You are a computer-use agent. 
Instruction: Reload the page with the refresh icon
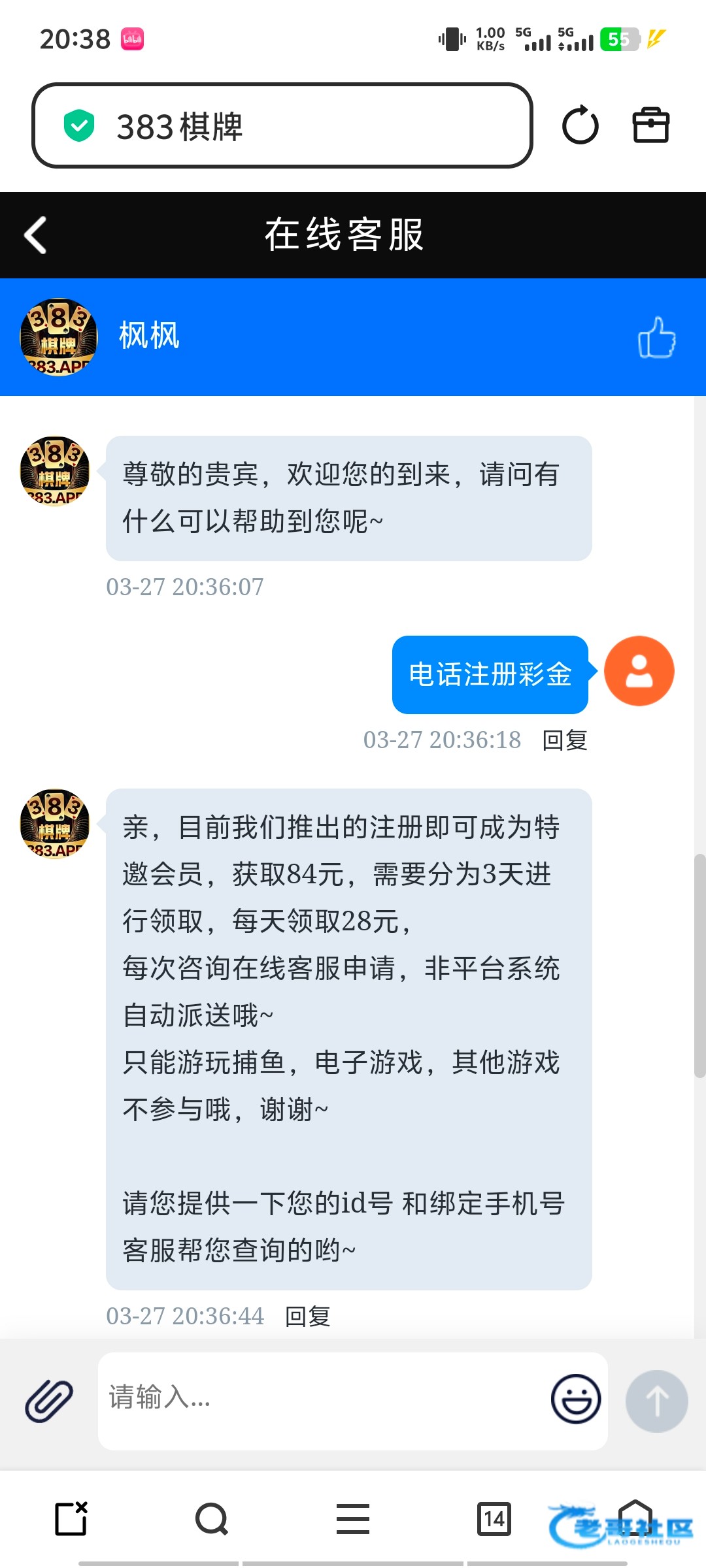click(580, 125)
